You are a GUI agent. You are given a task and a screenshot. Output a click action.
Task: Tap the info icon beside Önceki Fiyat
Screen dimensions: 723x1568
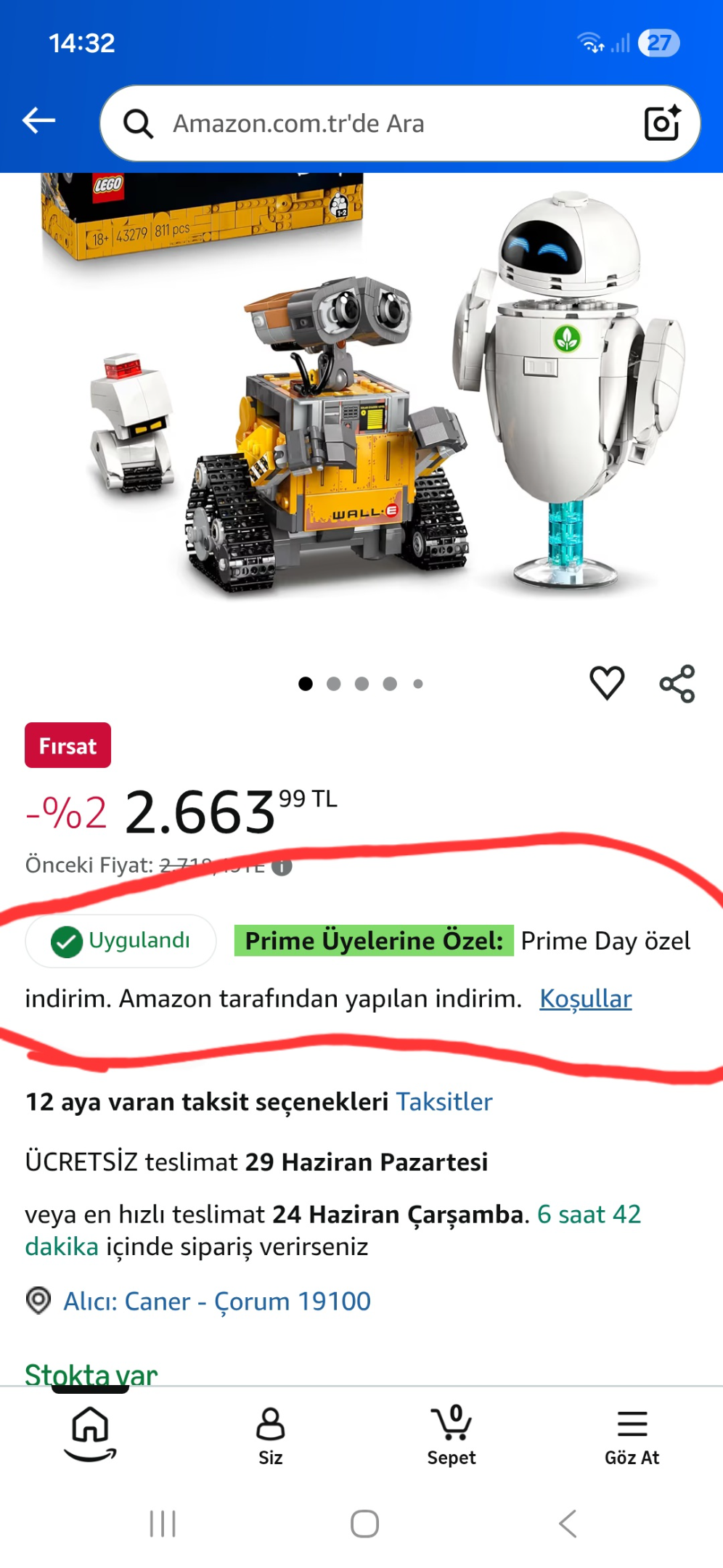[282, 866]
